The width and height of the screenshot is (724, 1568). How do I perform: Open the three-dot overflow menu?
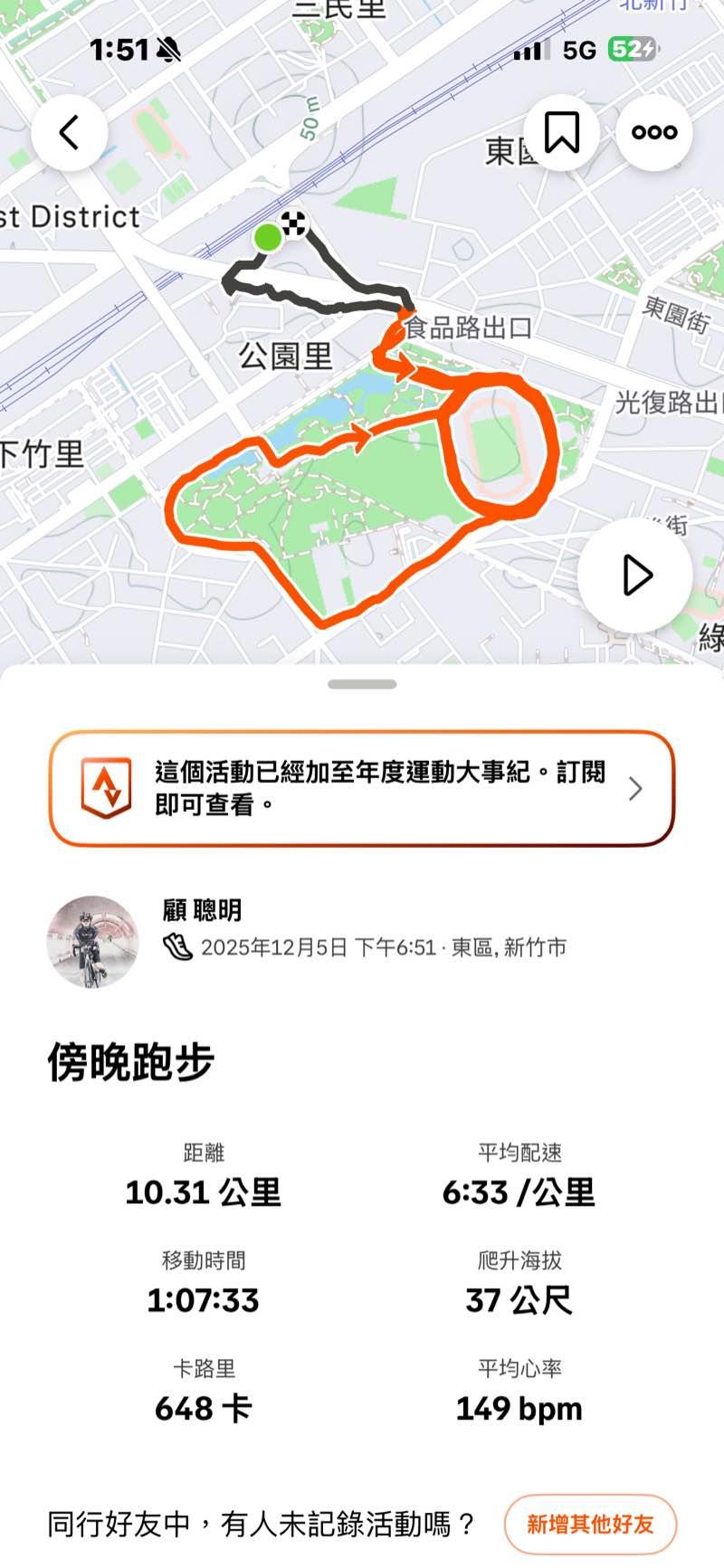(x=654, y=133)
